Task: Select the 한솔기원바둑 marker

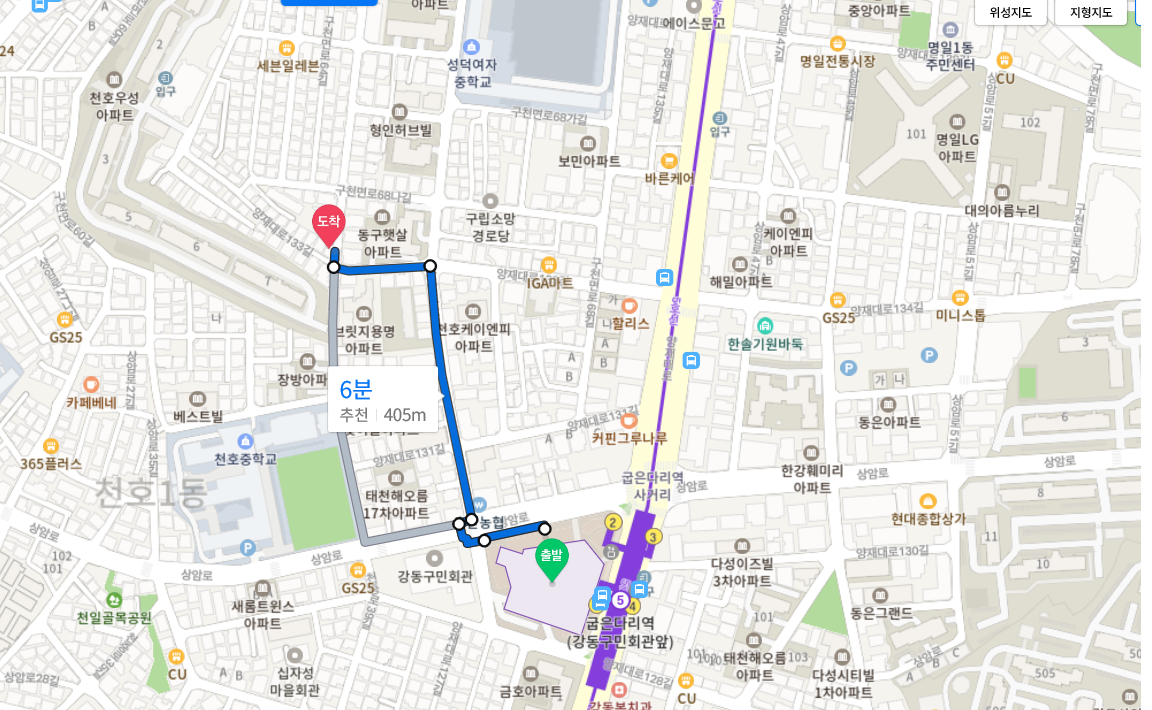Action: click(x=765, y=325)
